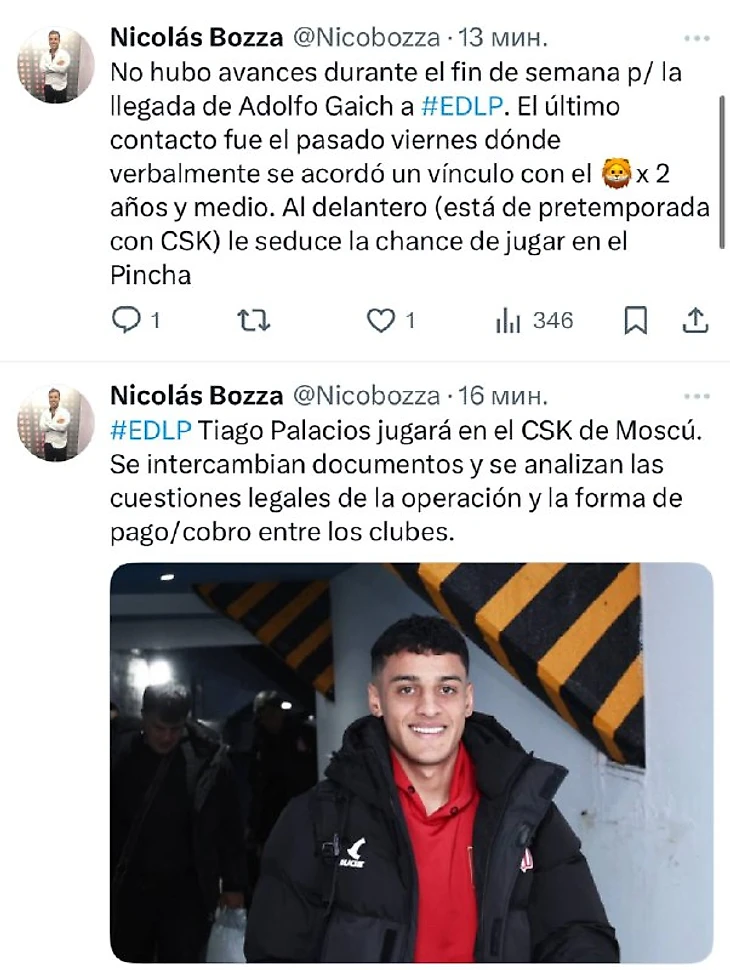Open #EDLP hashtag in Tiago Palacios tweet
This screenshot has height=970, width=730.
point(148,430)
